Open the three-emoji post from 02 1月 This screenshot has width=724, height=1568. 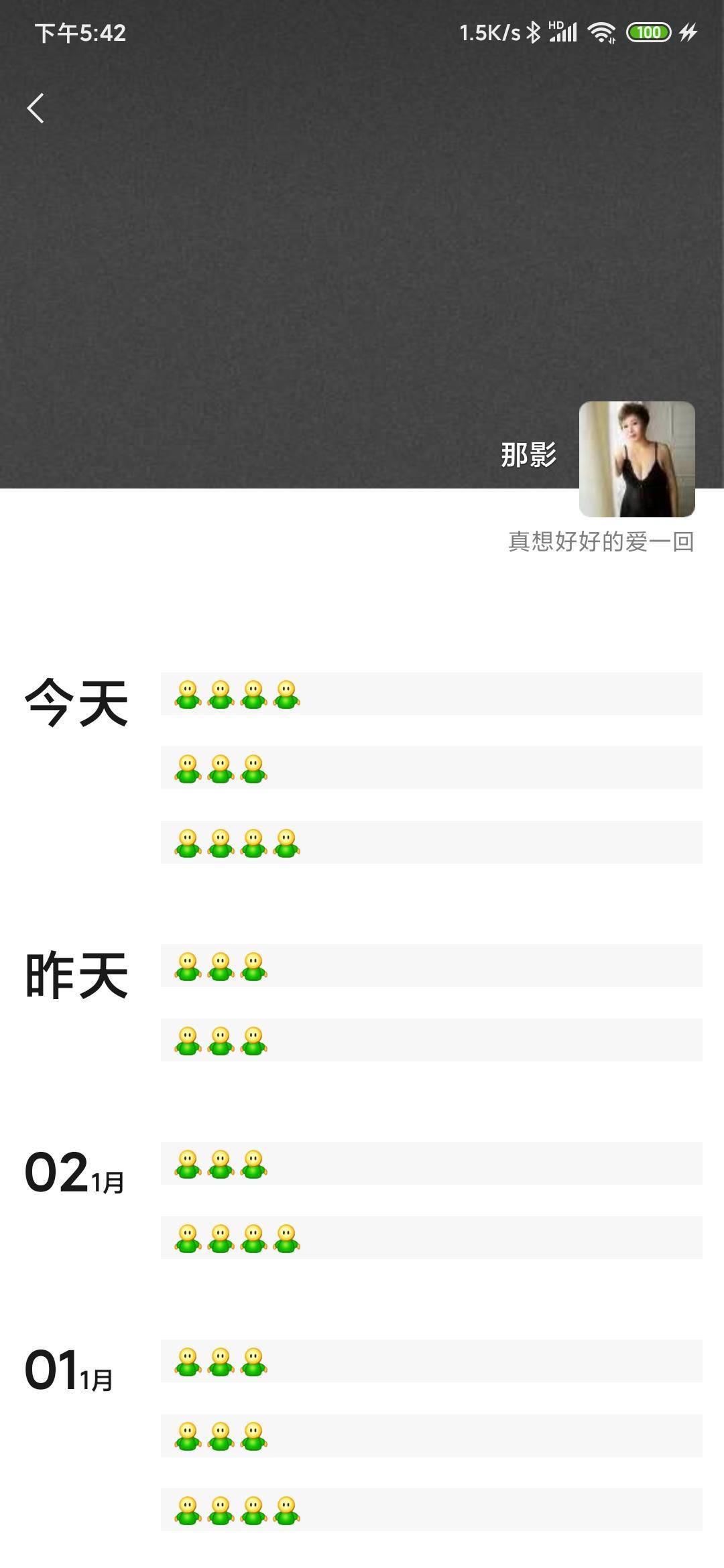(430, 1163)
